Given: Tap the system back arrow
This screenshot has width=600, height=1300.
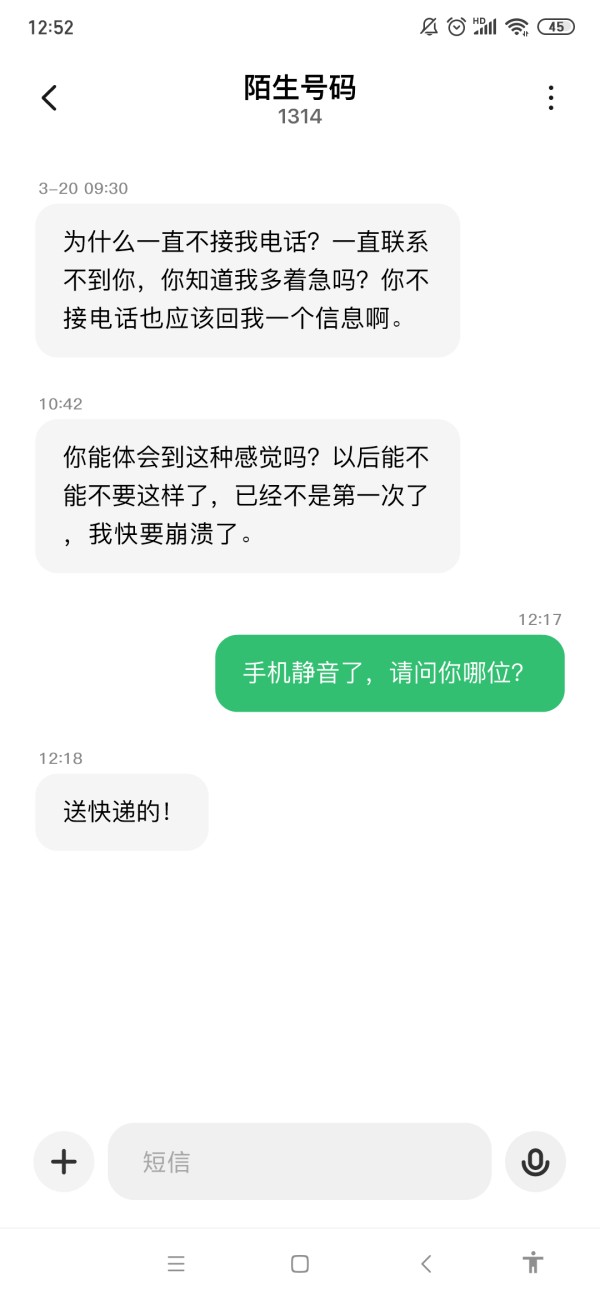Looking at the screenshot, I should pos(426,1264).
